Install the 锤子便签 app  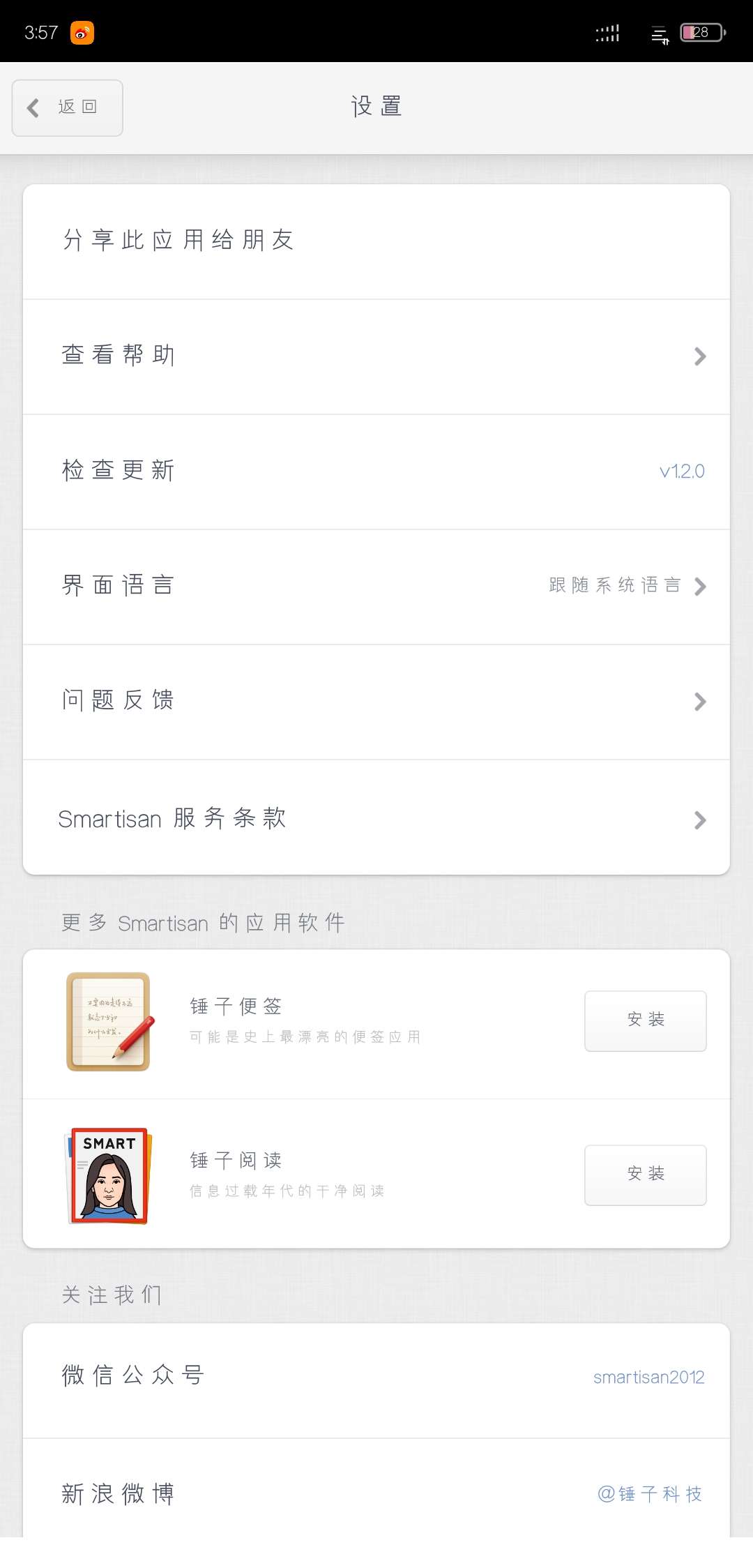click(645, 1020)
